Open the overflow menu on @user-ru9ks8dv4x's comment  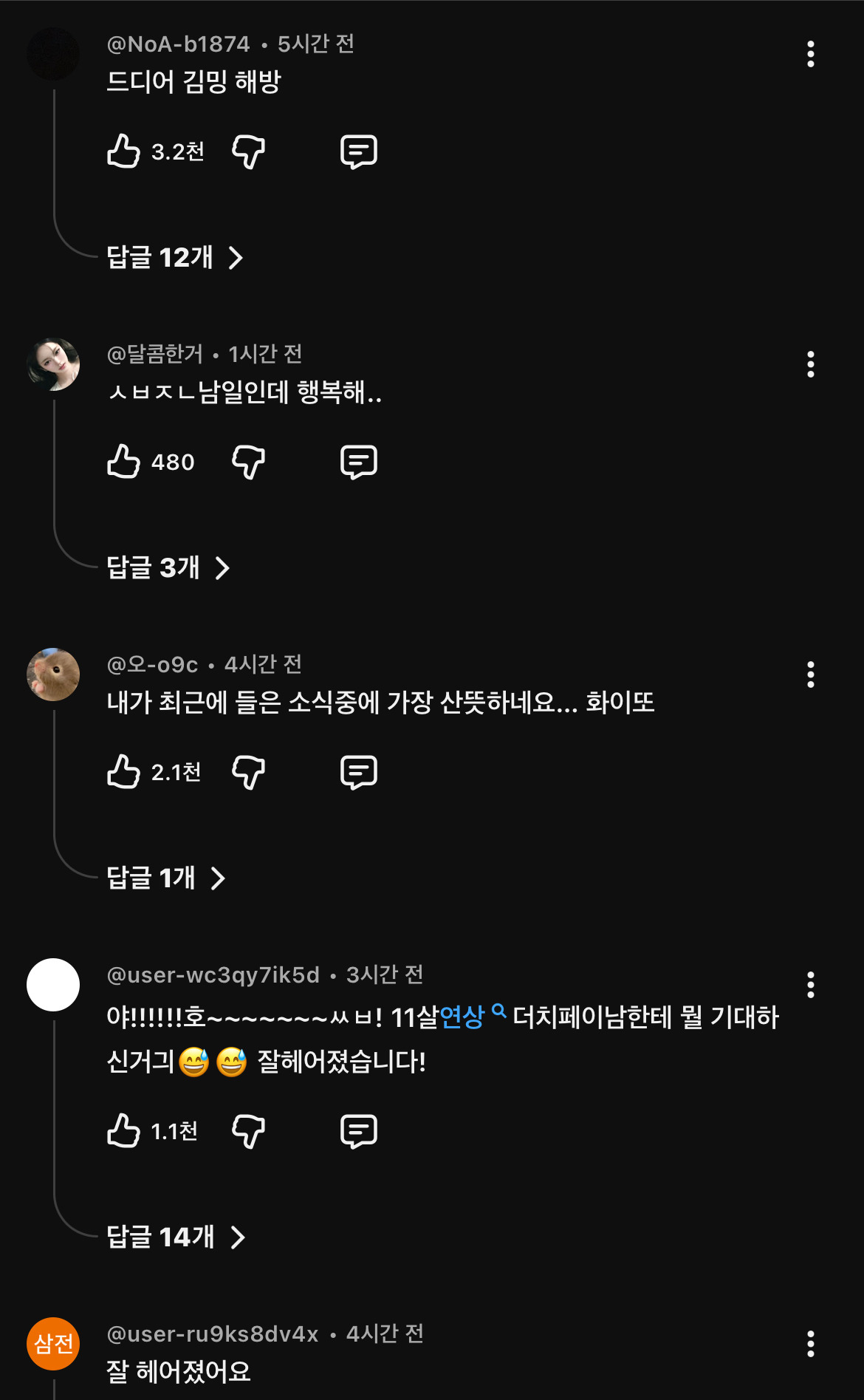click(x=811, y=1344)
